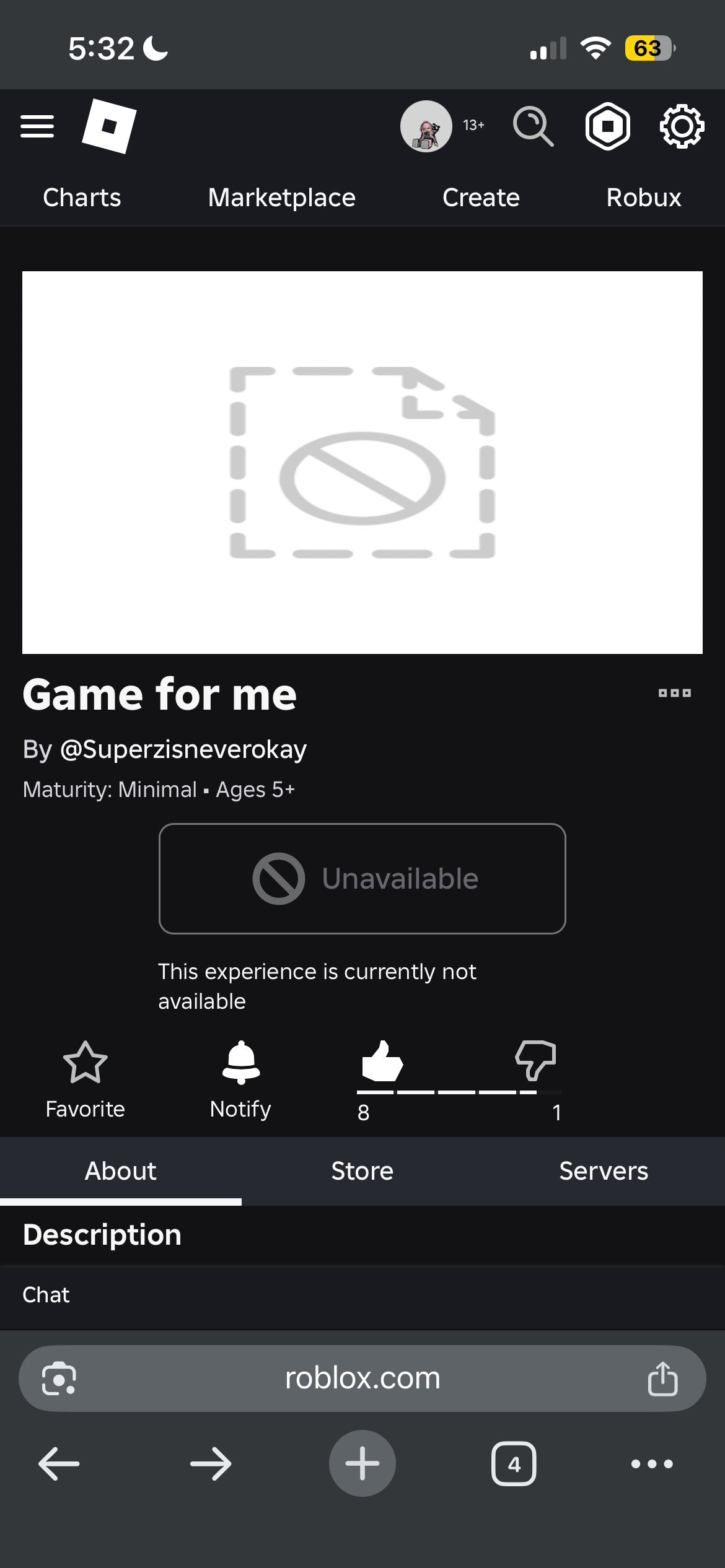Like the game with thumbs up
This screenshot has width=725, height=1568.
coord(382,1061)
